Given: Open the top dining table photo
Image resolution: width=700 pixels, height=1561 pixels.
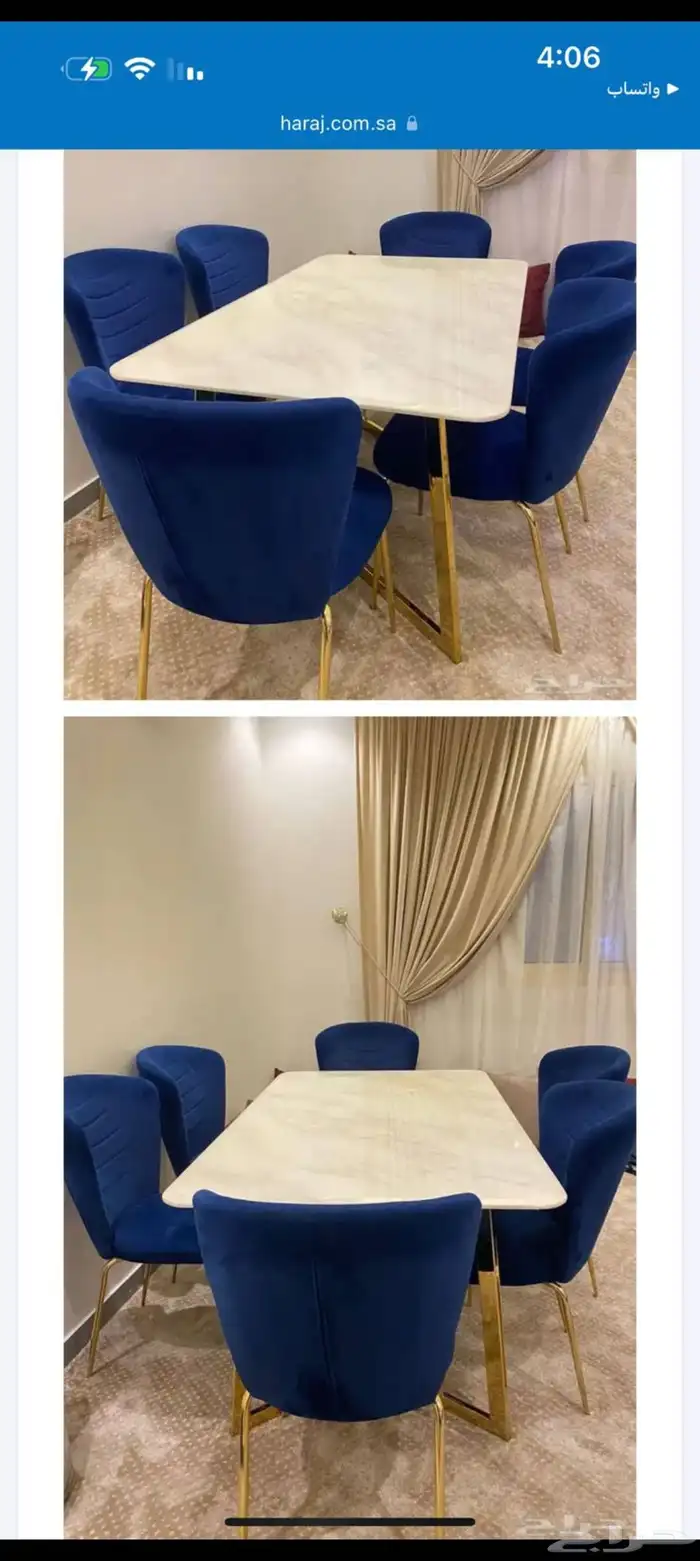Looking at the screenshot, I should tap(350, 425).
